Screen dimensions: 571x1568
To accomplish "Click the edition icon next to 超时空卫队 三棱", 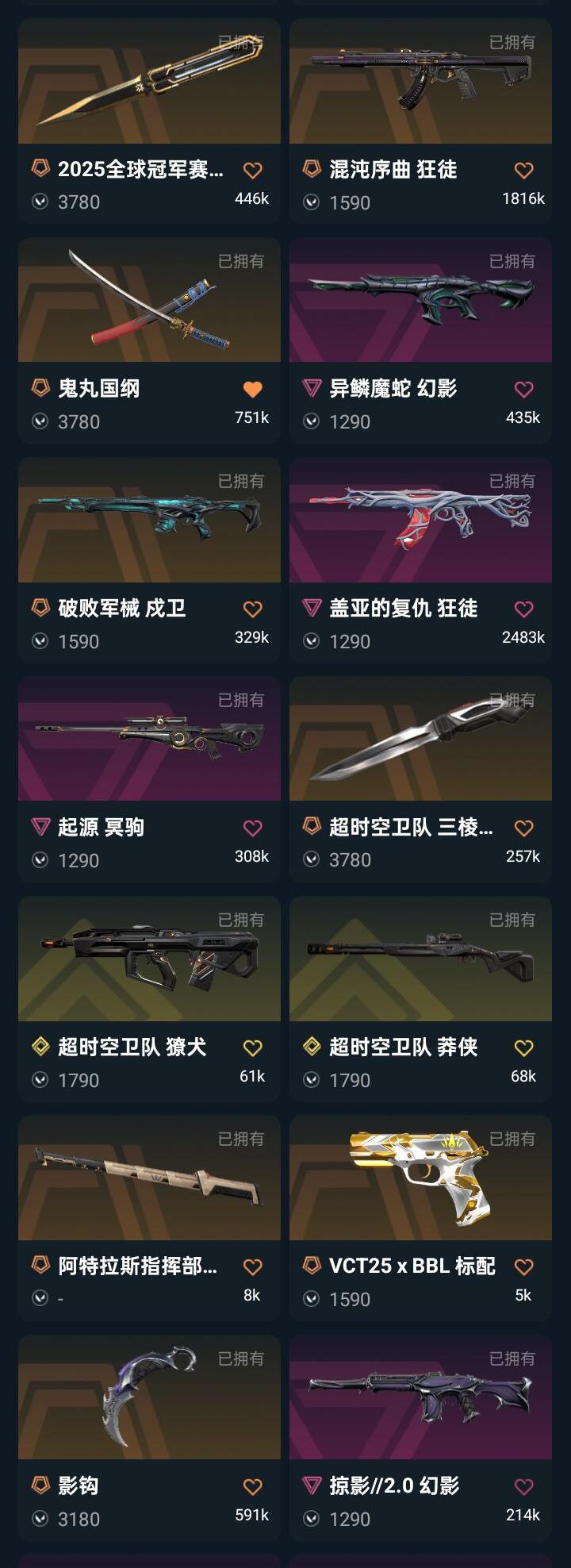I will coord(313,828).
